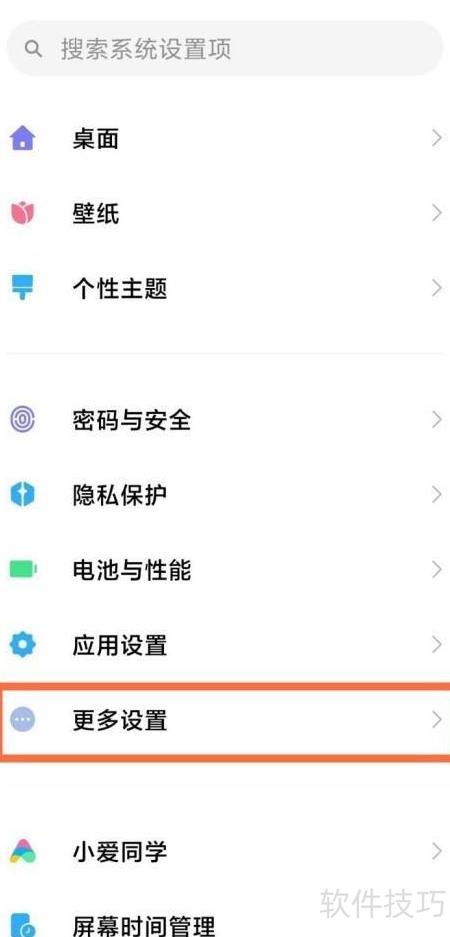
Task: Open 密码与安全 settings
Action: click(225, 420)
